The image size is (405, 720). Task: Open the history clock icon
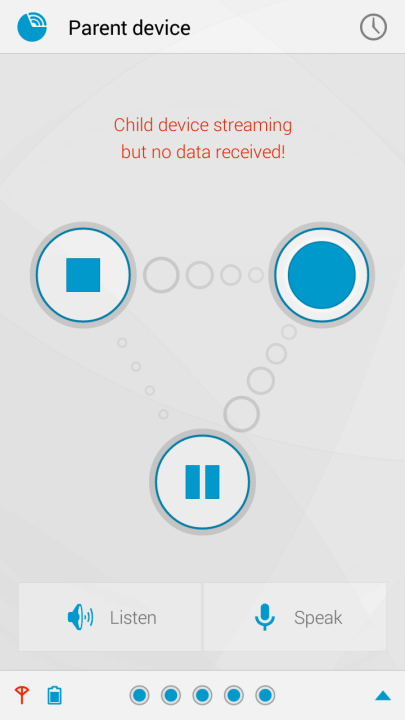coord(373,27)
